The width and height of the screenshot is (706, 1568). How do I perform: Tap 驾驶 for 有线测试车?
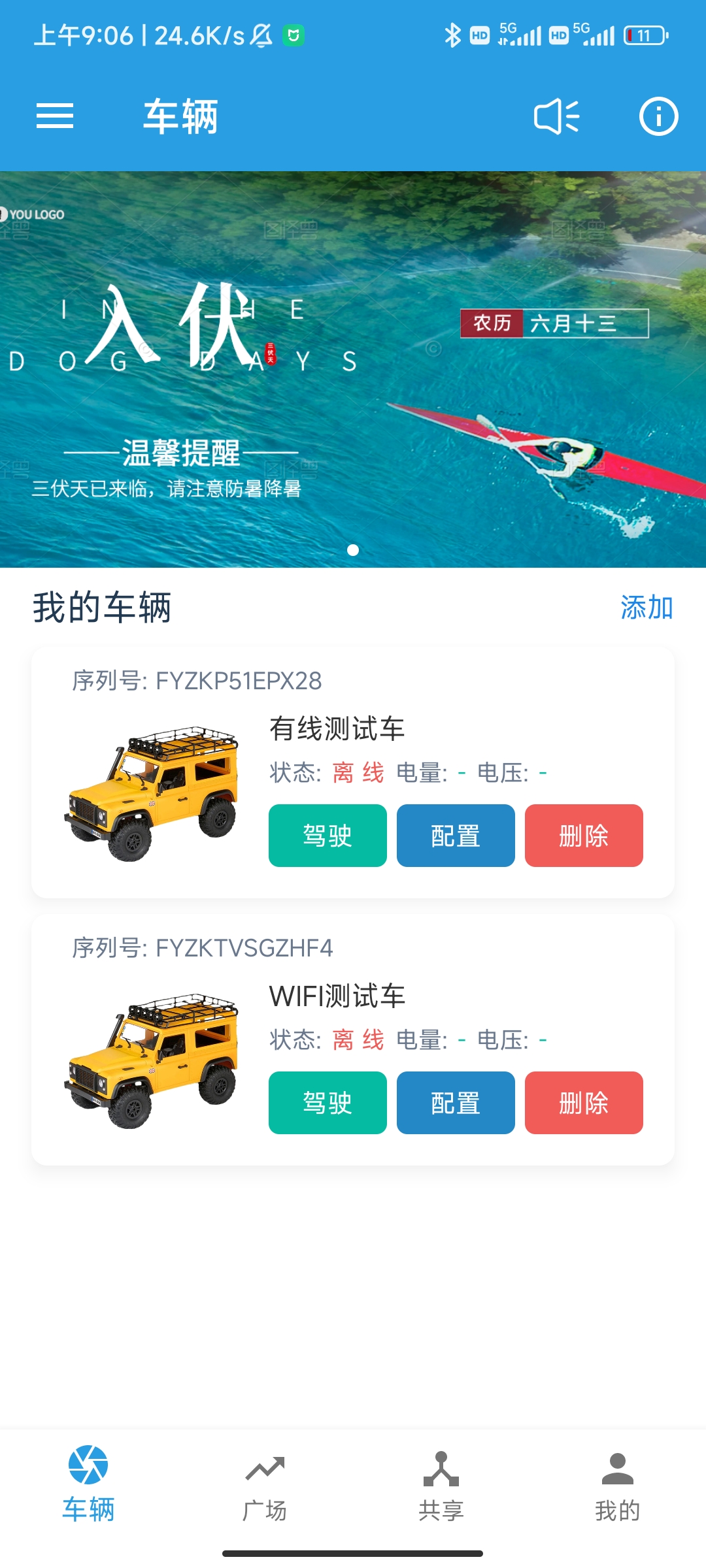coord(328,836)
